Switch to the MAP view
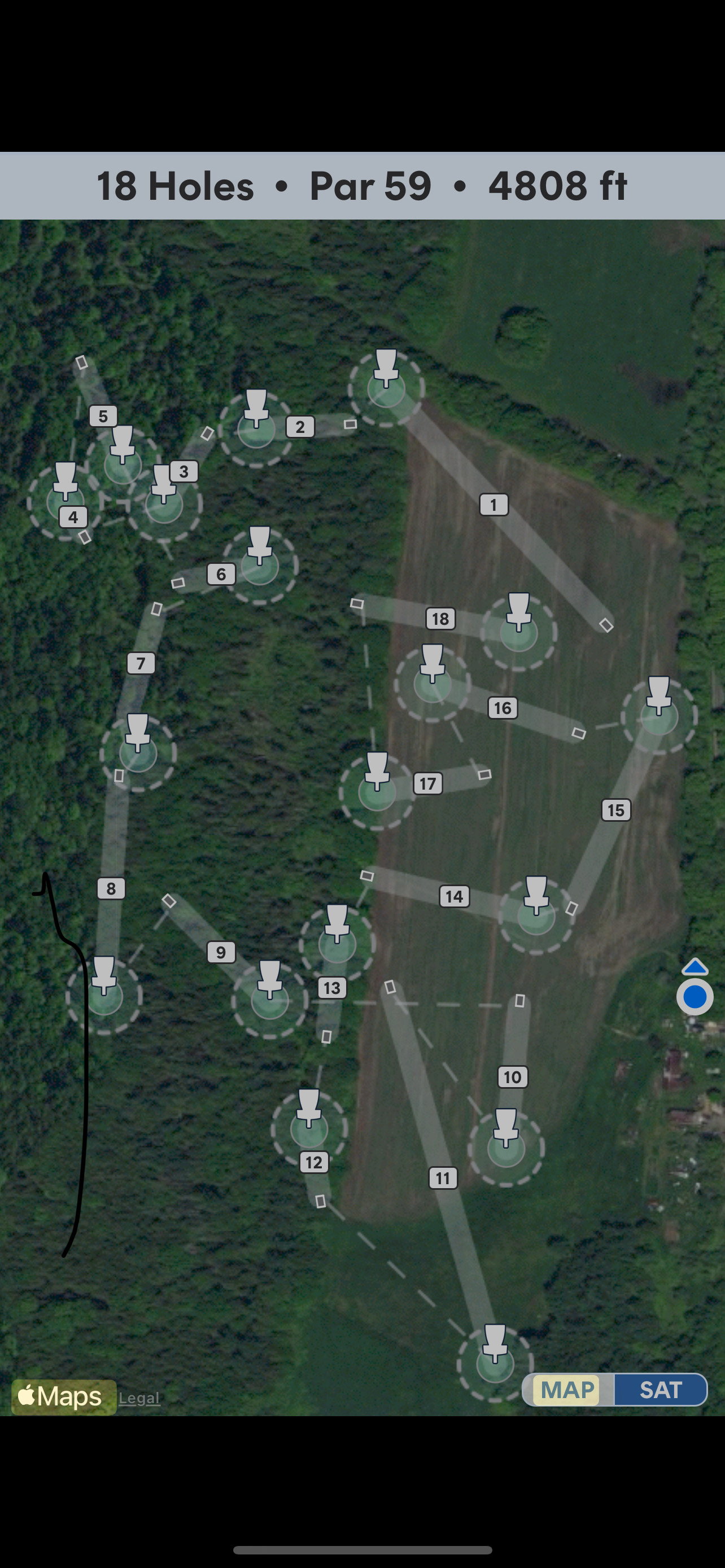Screen dimensions: 725x1568 click(x=567, y=1390)
